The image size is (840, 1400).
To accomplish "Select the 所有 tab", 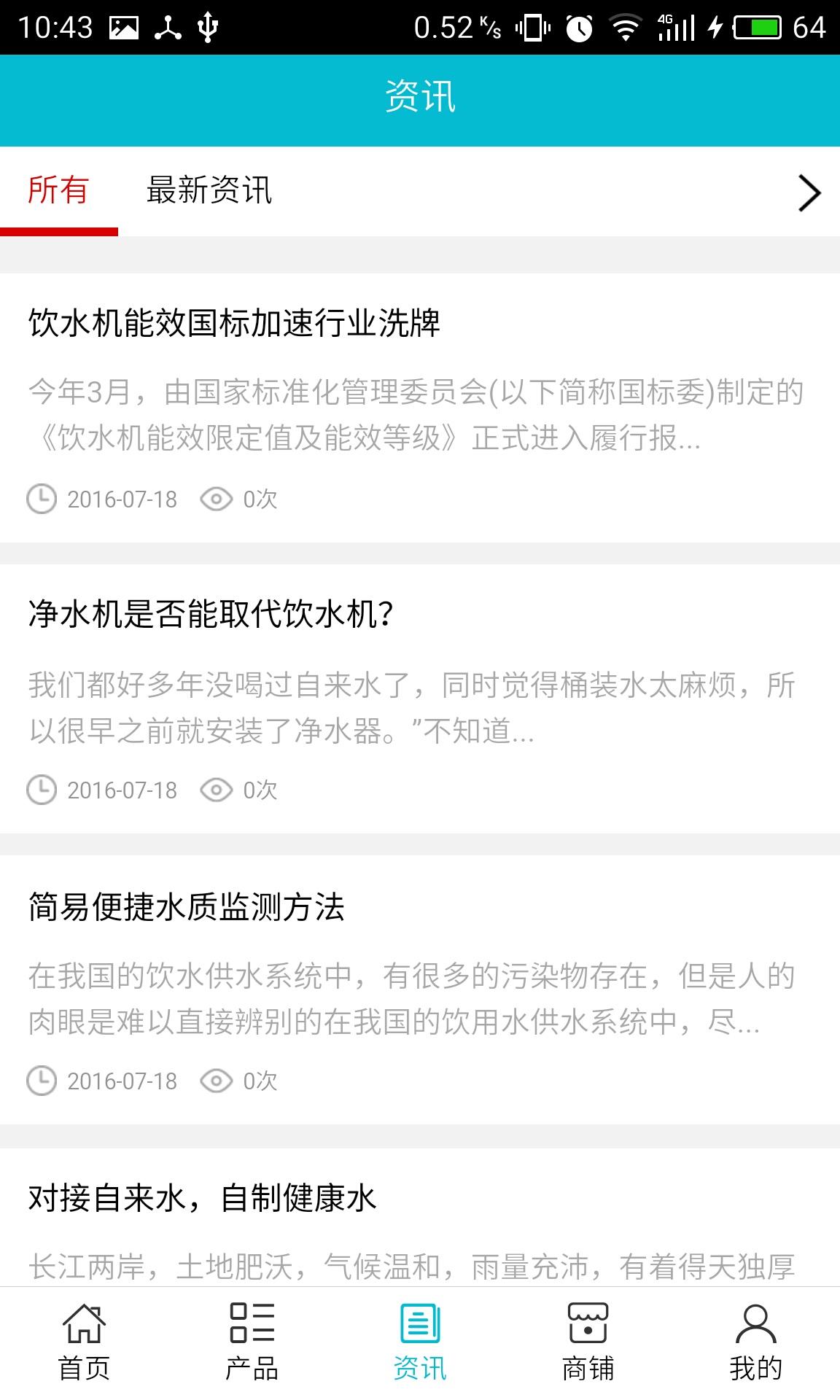I will click(x=58, y=191).
